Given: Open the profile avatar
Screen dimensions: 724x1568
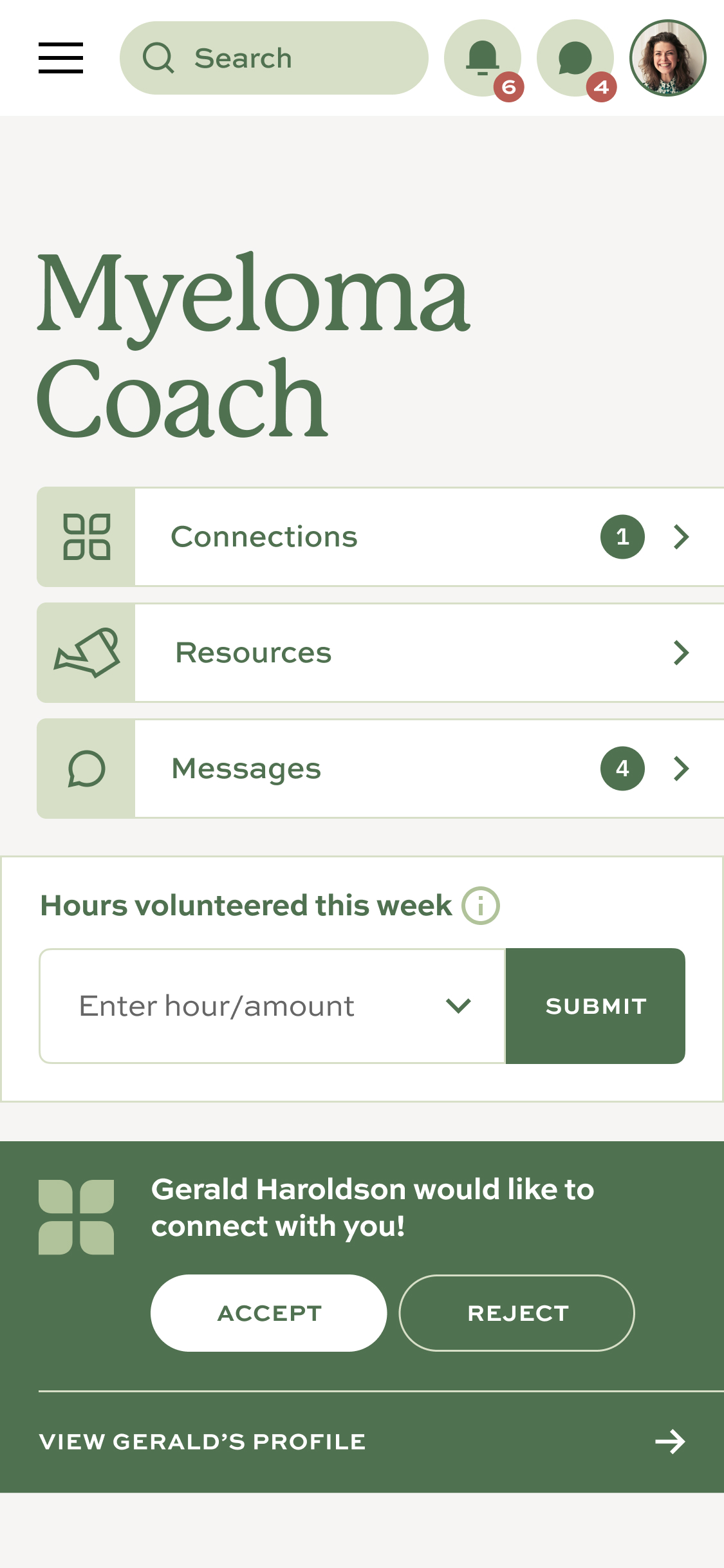Looking at the screenshot, I should click(667, 58).
